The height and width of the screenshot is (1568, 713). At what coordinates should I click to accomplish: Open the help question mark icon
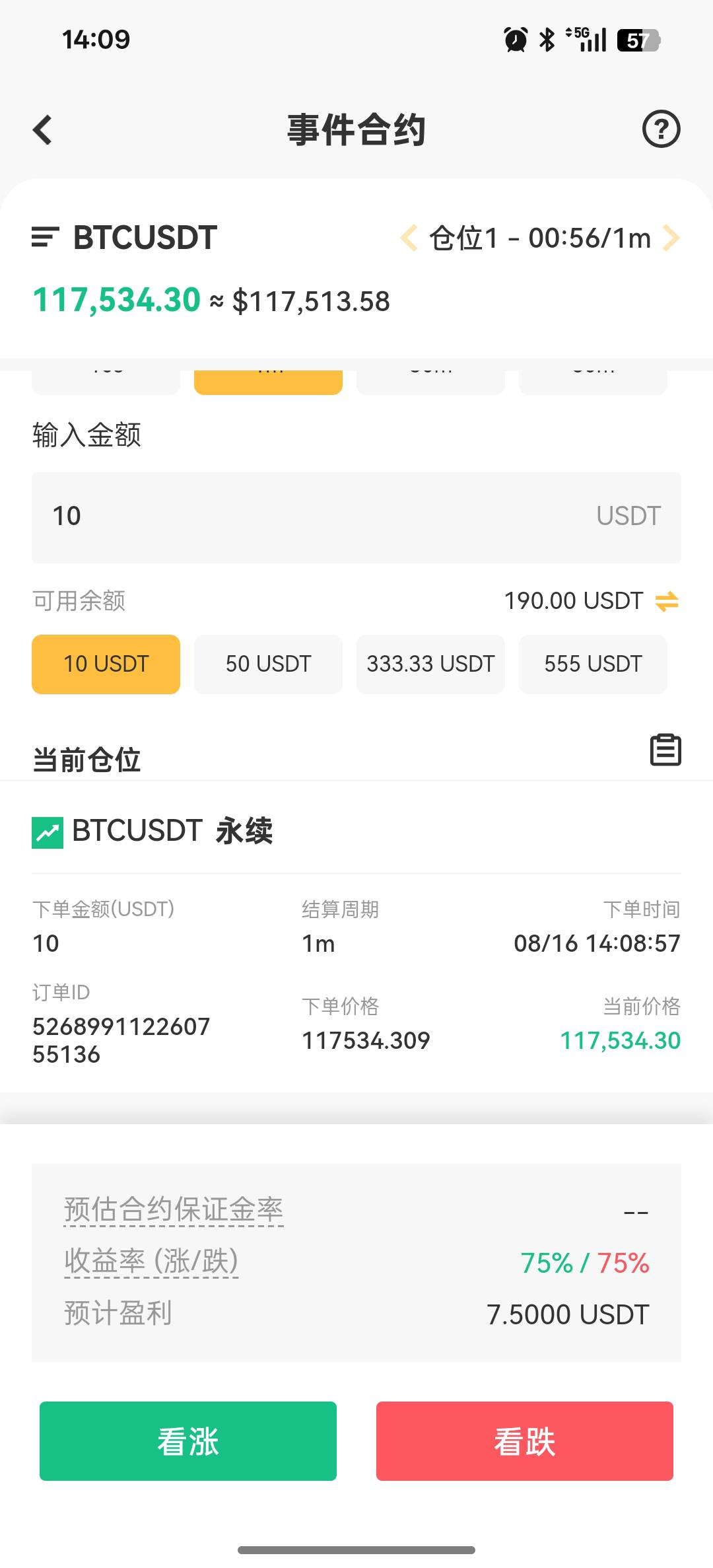pyautogui.click(x=661, y=129)
